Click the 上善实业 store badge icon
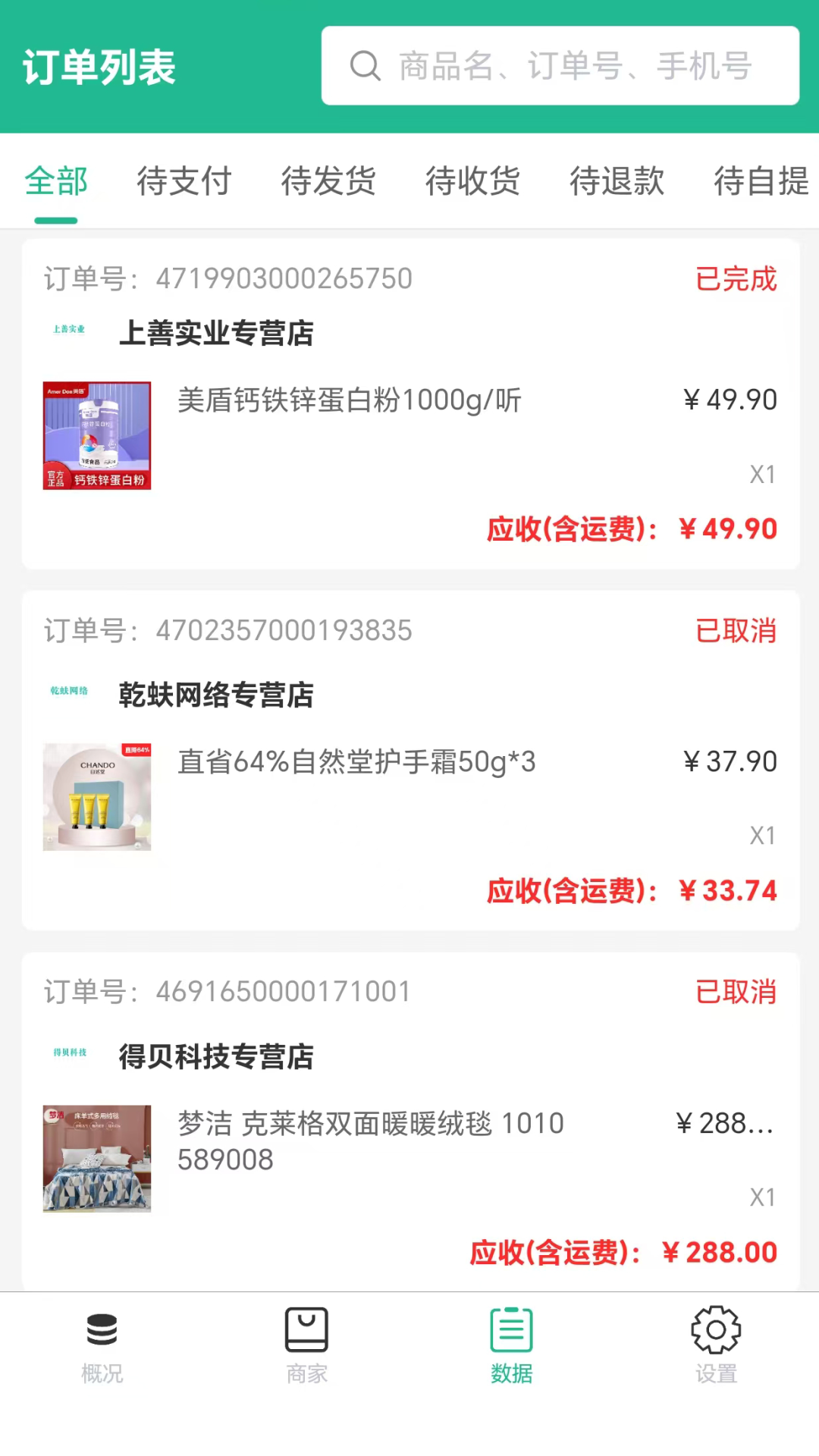 pos(69,330)
